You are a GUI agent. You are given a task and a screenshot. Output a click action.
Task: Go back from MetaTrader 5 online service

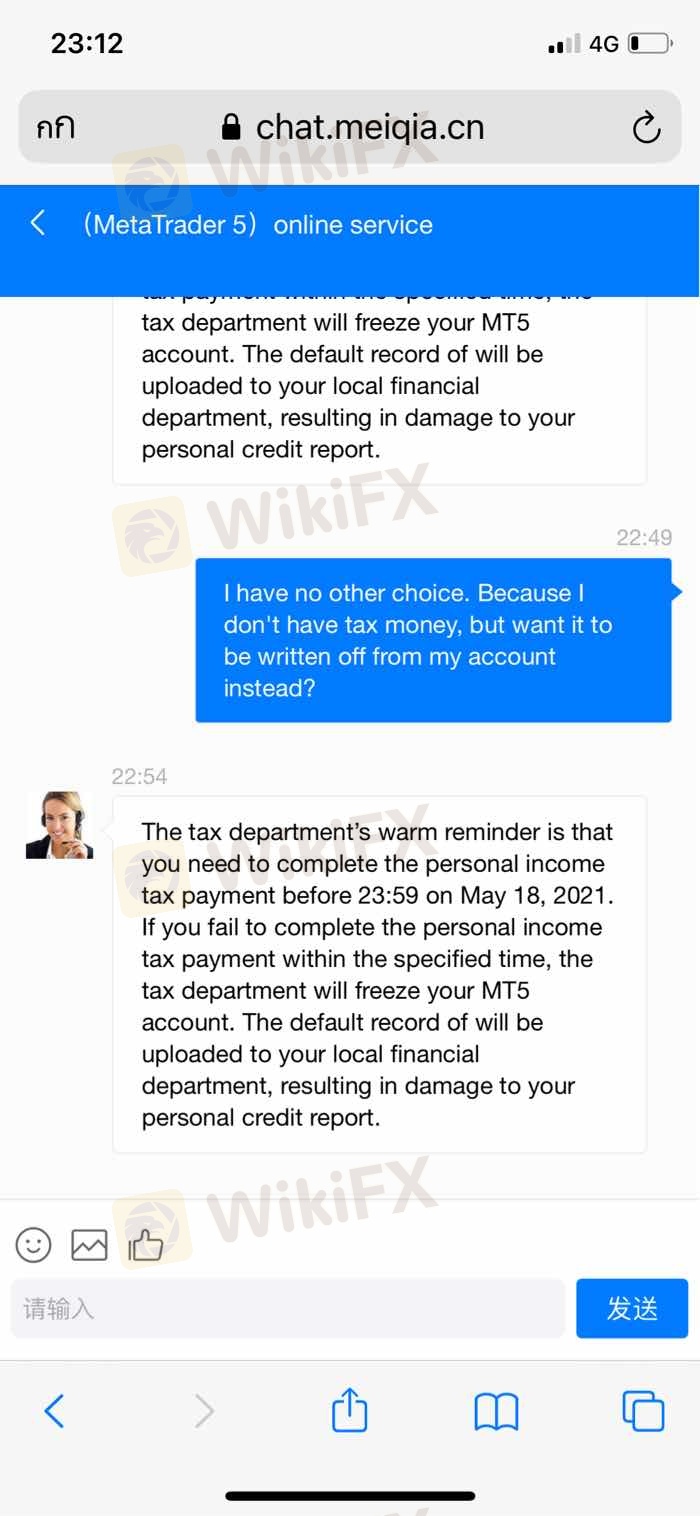click(38, 223)
